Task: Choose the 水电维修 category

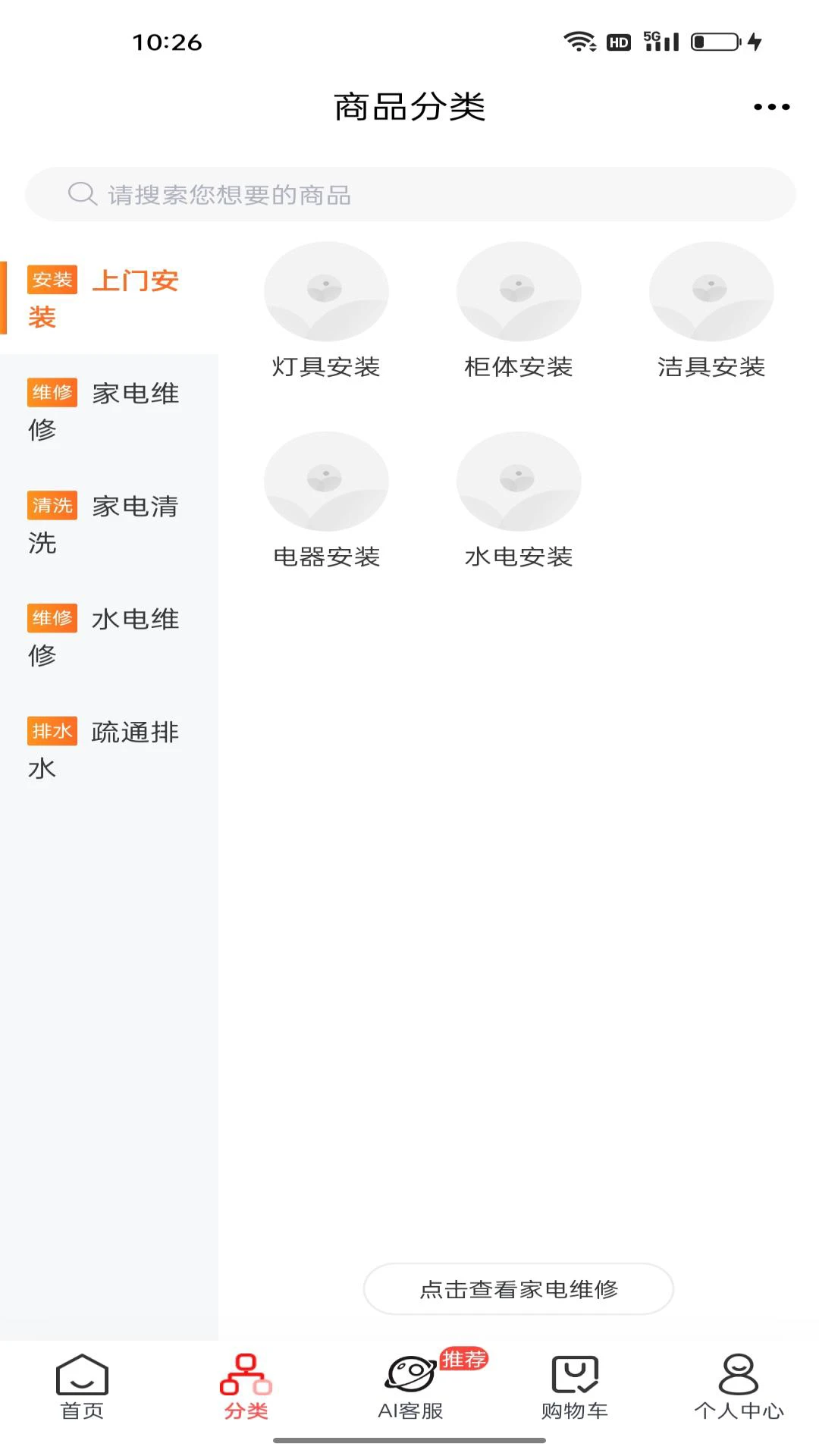Action: click(106, 637)
